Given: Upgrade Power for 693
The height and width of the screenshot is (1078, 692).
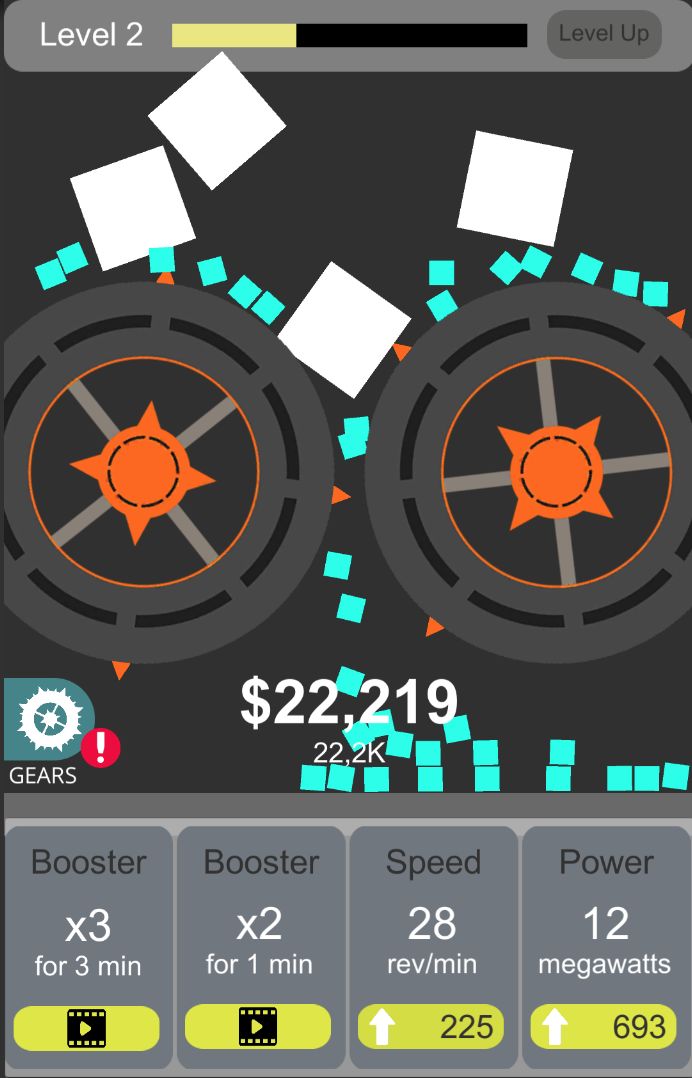Looking at the screenshot, I should pos(604,1027).
